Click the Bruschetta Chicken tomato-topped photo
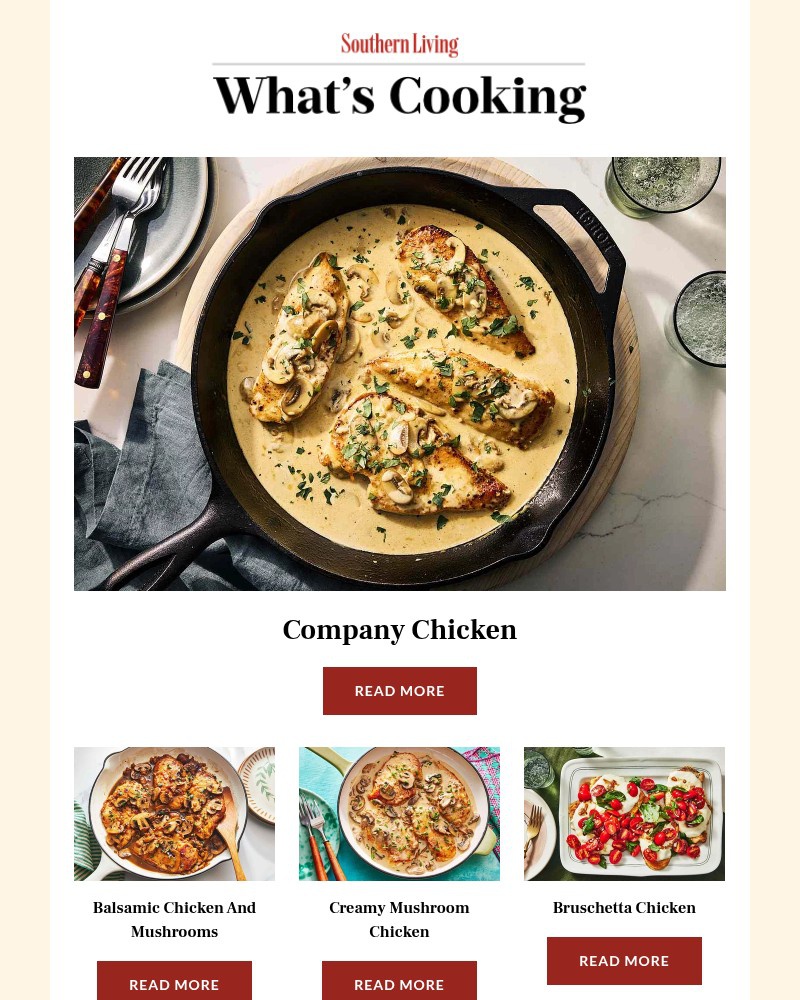This screenshot has width=800, height=1000. point(624,813)
